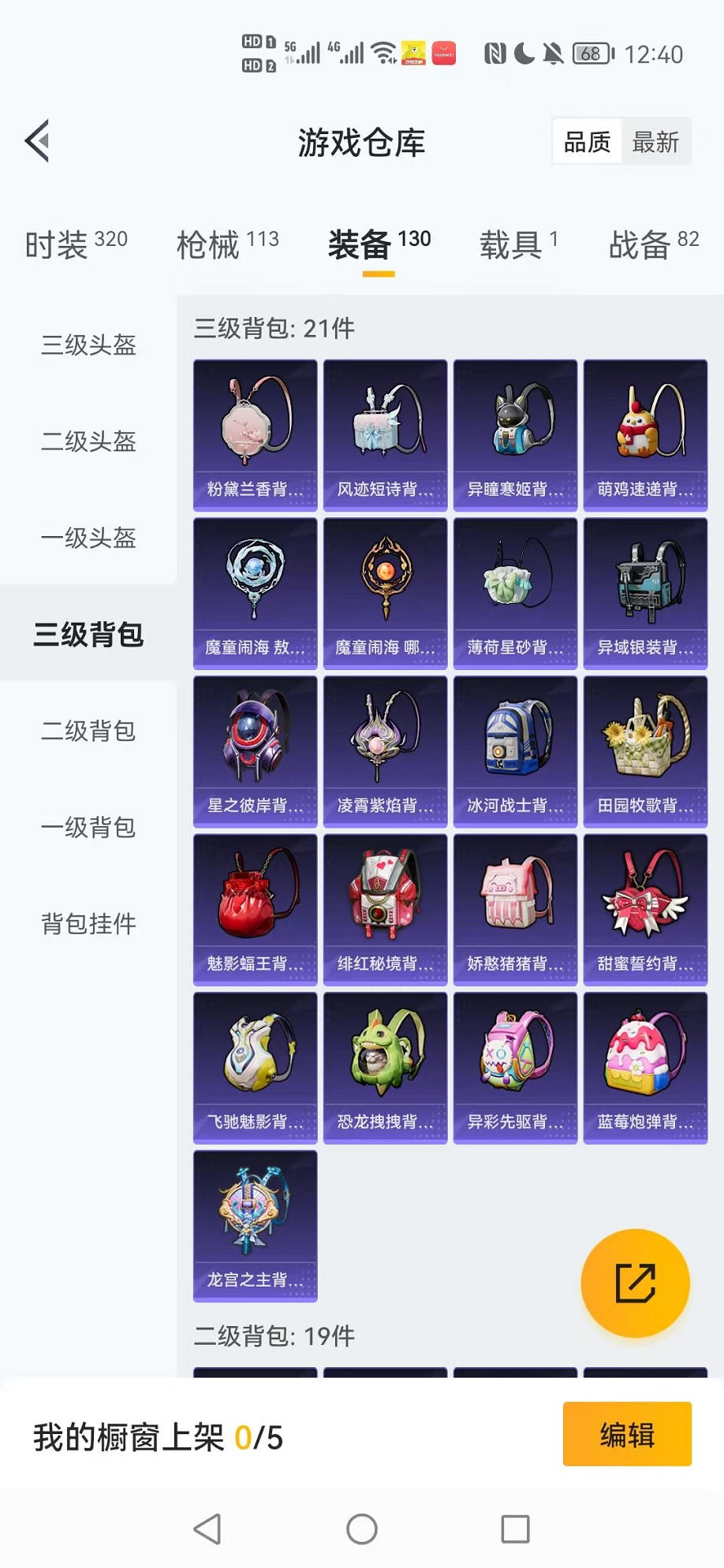View the 龙宫之主 backpack item
Image resolution: width=724 pixels, height=1568 pixels.
pos(255,1226)
